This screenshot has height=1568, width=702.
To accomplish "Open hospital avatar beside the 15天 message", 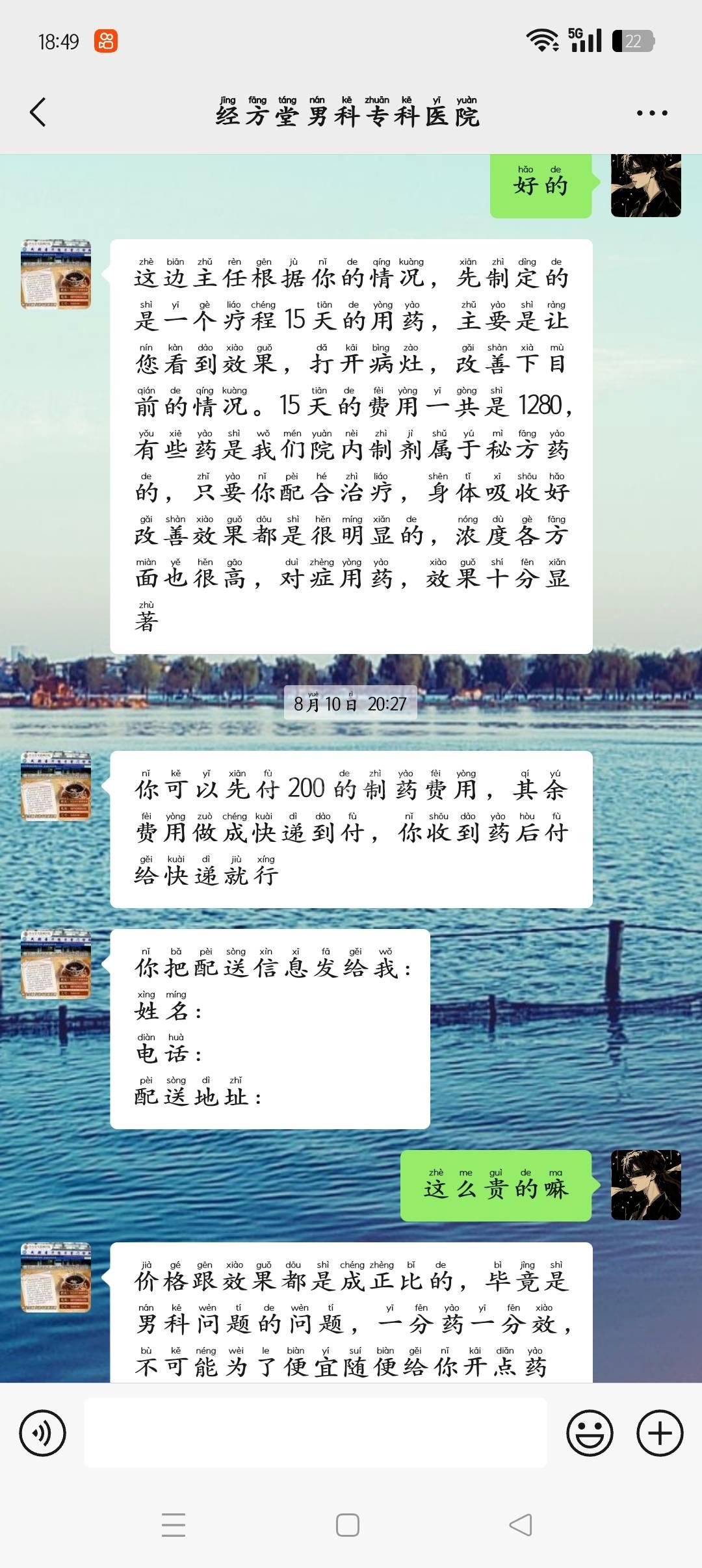I will (x=56, y=274).
